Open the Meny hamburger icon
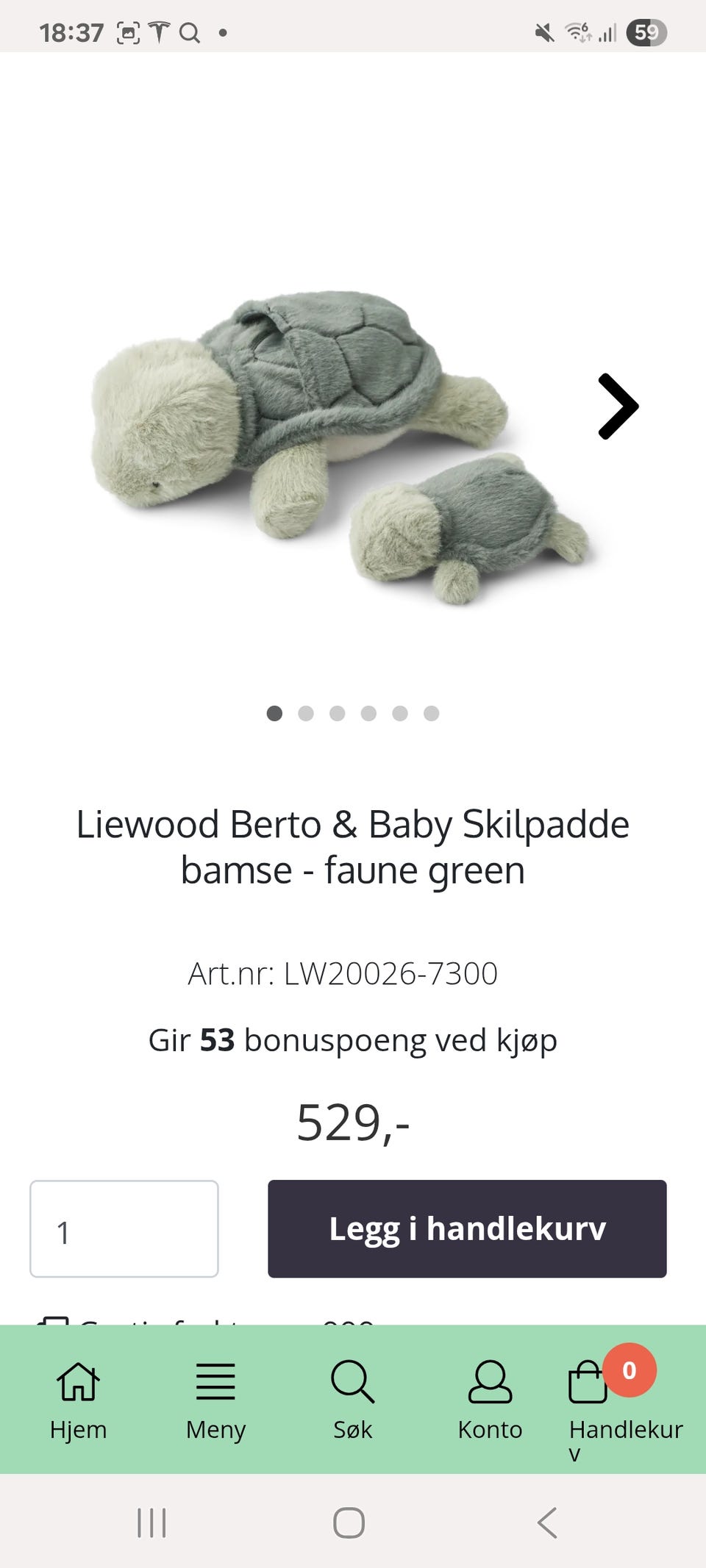 click(214, 1381)
